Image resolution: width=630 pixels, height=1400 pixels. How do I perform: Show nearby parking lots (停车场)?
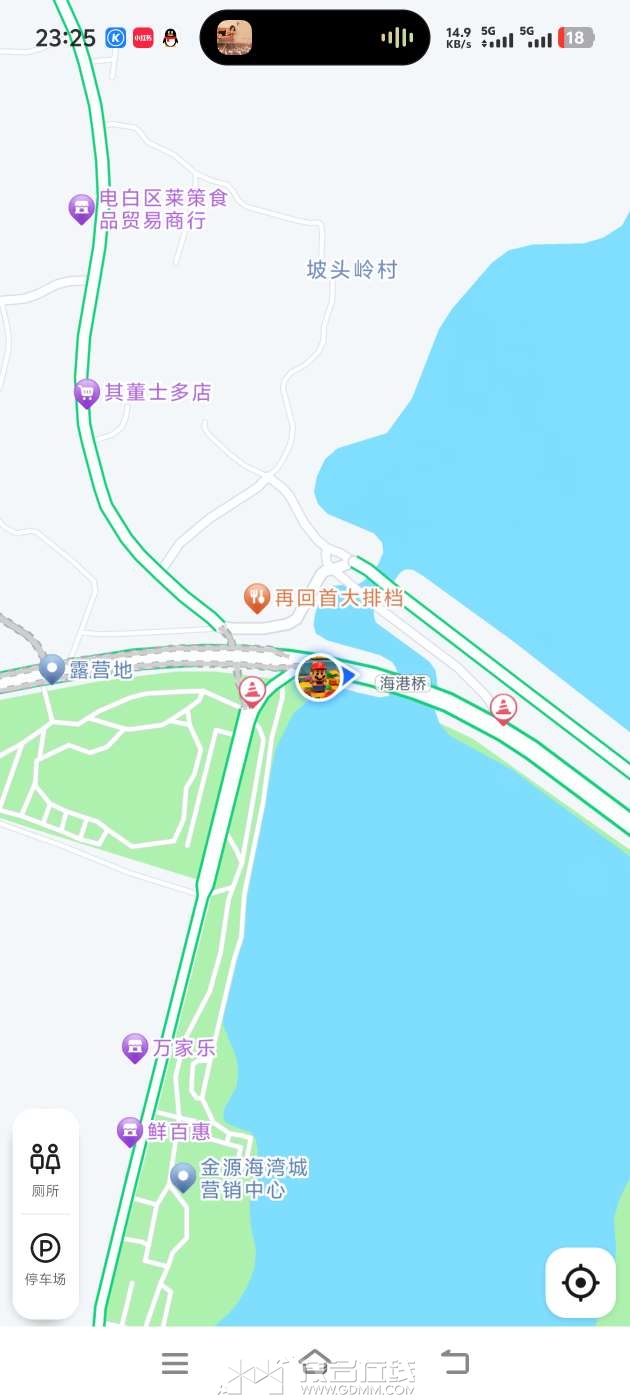click(x=45, y=1258)
